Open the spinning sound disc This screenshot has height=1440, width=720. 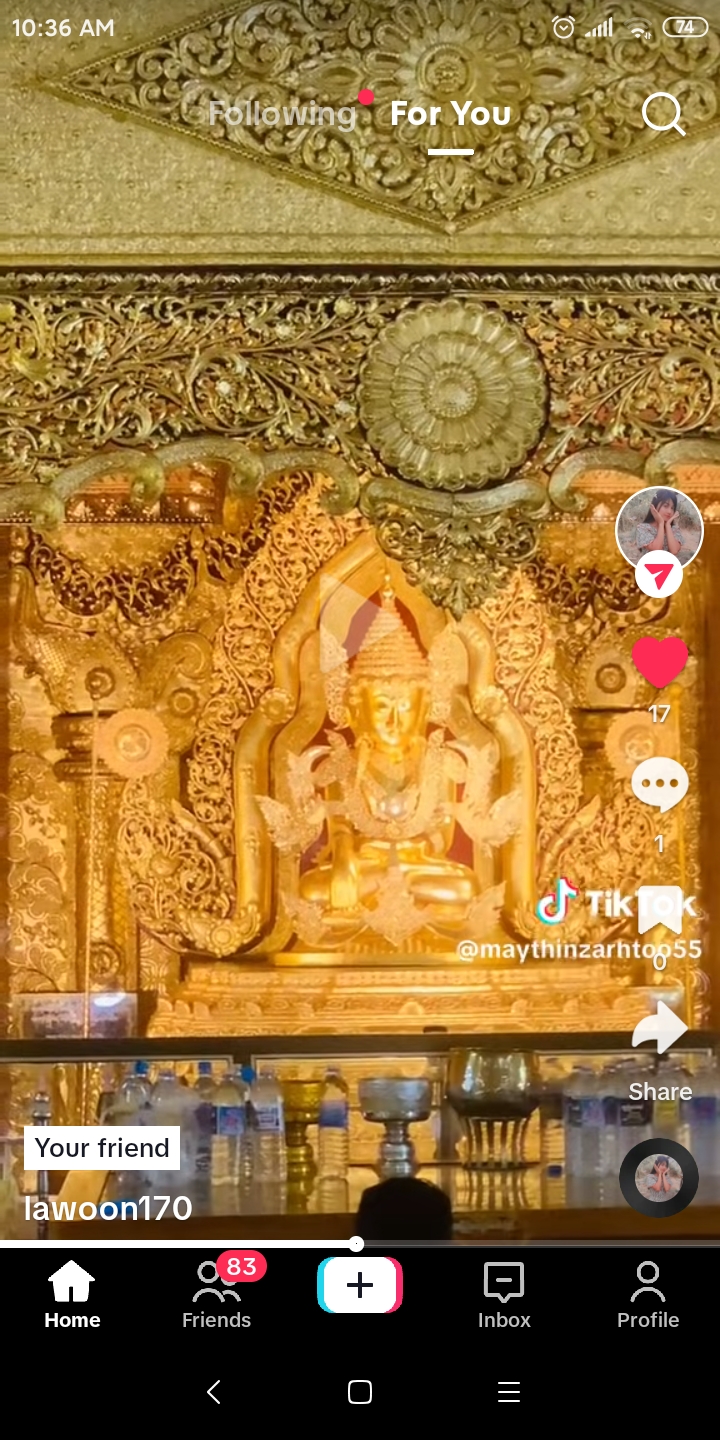(x=659, y=1177)
